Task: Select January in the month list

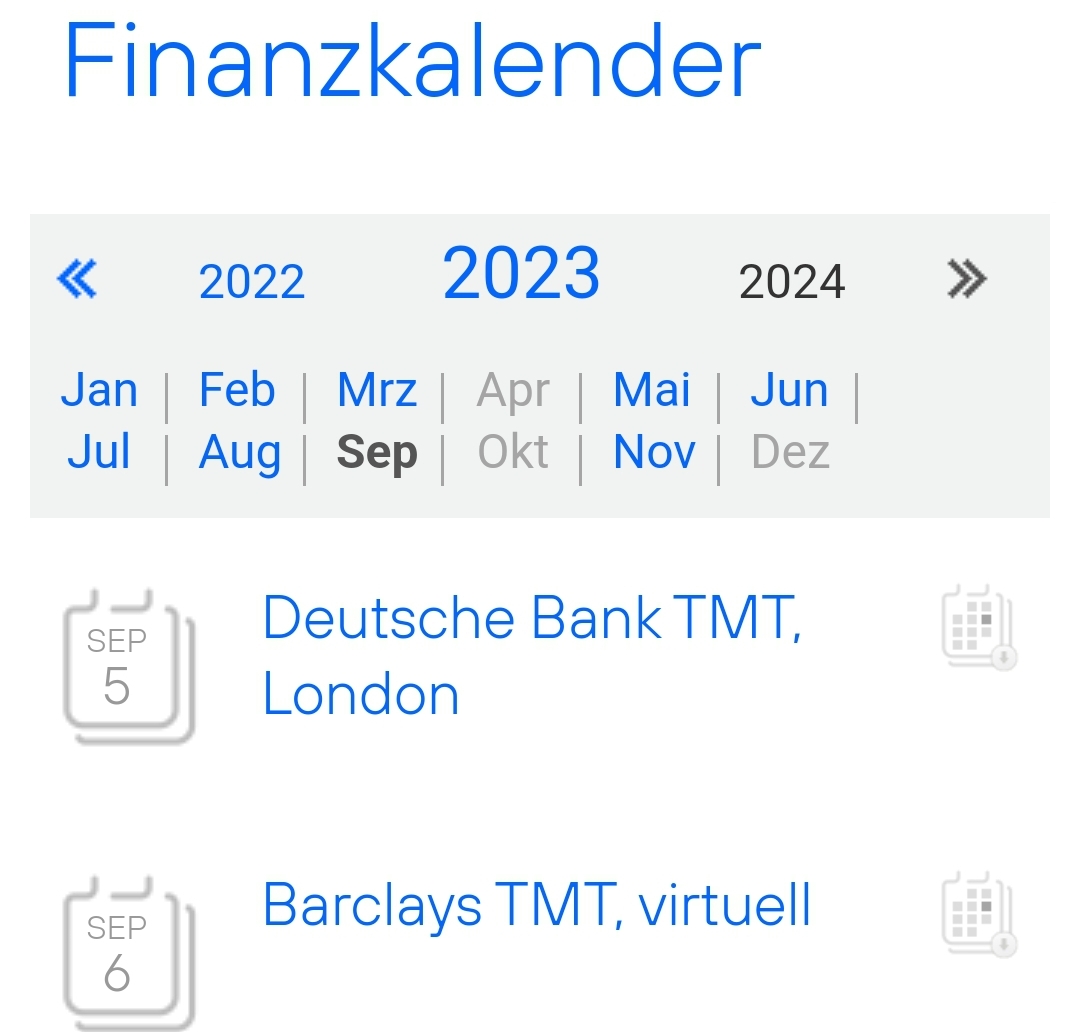Action: pyautogui.click(x=99, y=390)
